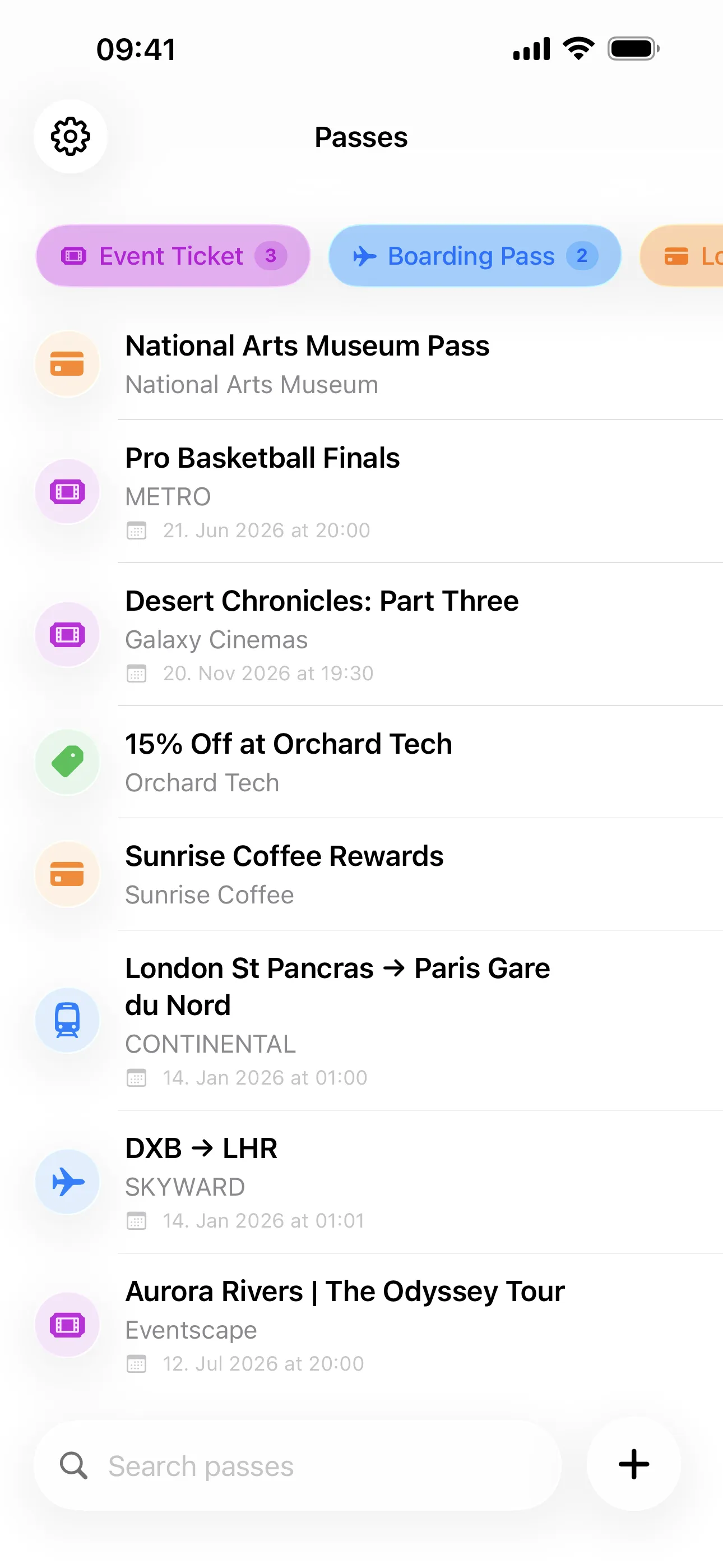
Task: Open the settings gear
Action: click(x=71, y=136)
